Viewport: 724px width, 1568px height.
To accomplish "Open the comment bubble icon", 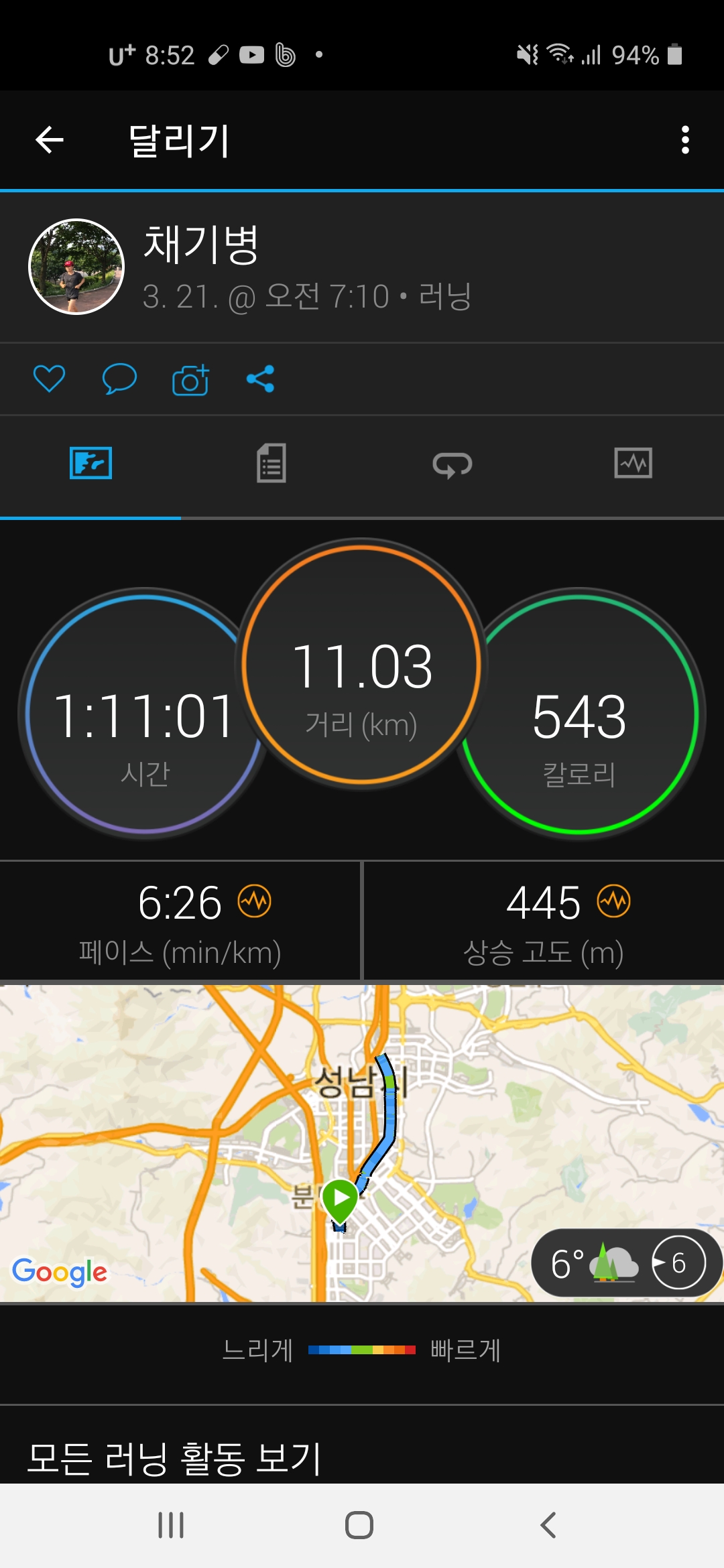I will [x=119, y=379].
